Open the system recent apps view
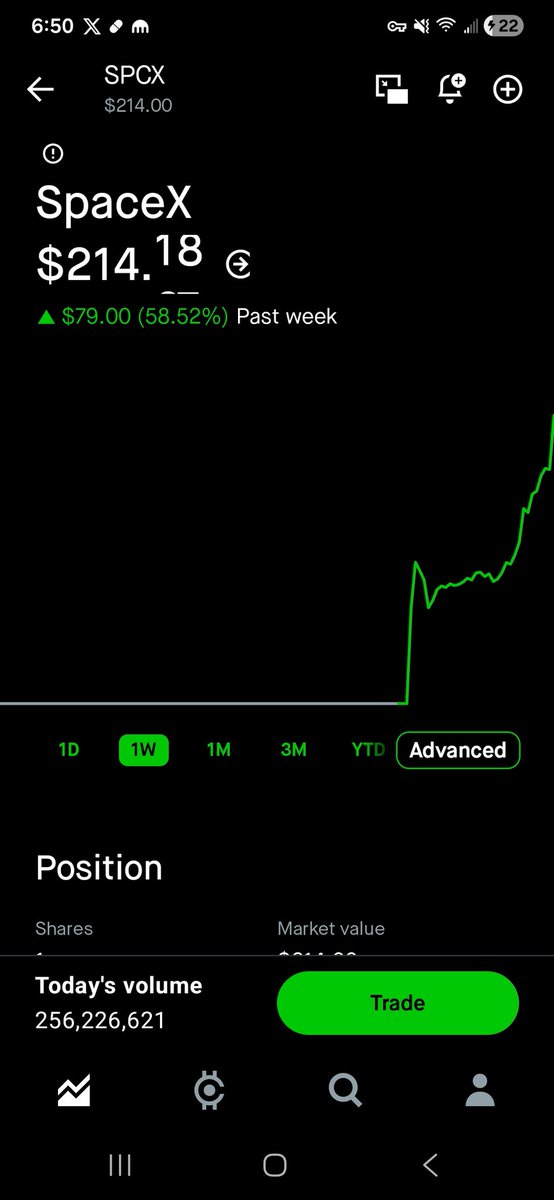554x1200 pixels. coord(119,1164)
